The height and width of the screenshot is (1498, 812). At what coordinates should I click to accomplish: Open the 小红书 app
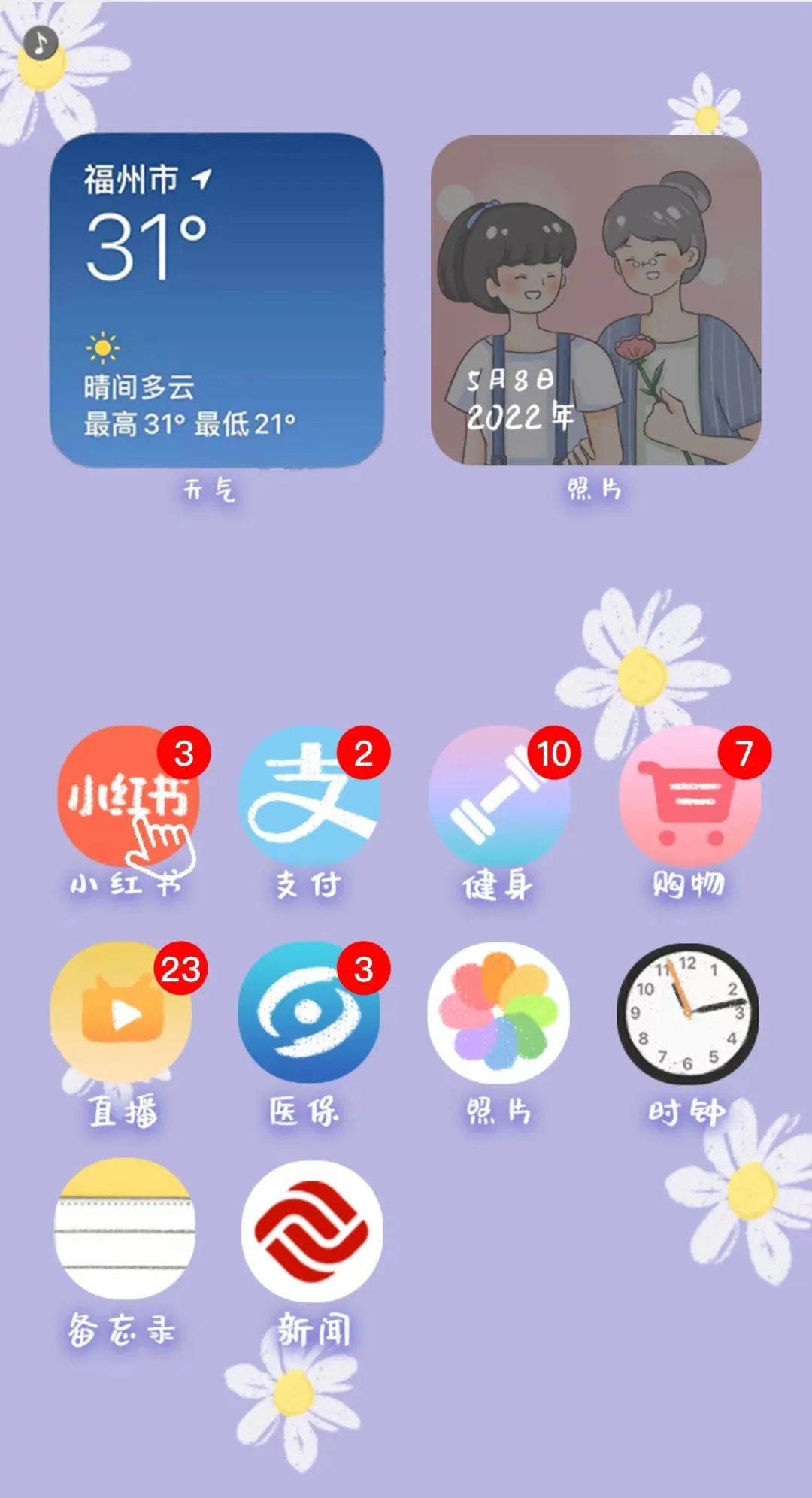(128, 797)
